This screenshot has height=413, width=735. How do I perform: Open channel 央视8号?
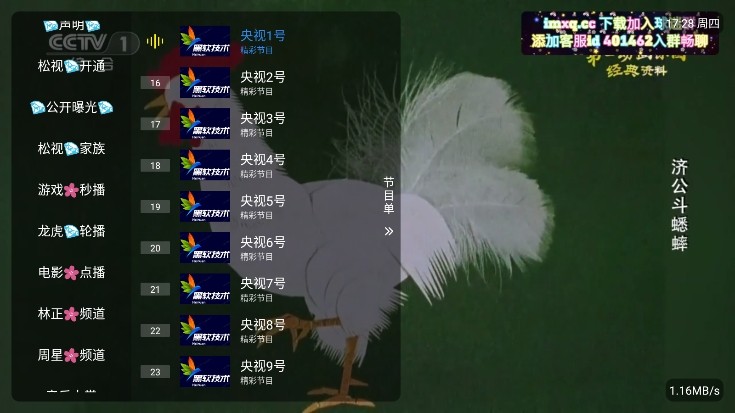tap(262, 330)
